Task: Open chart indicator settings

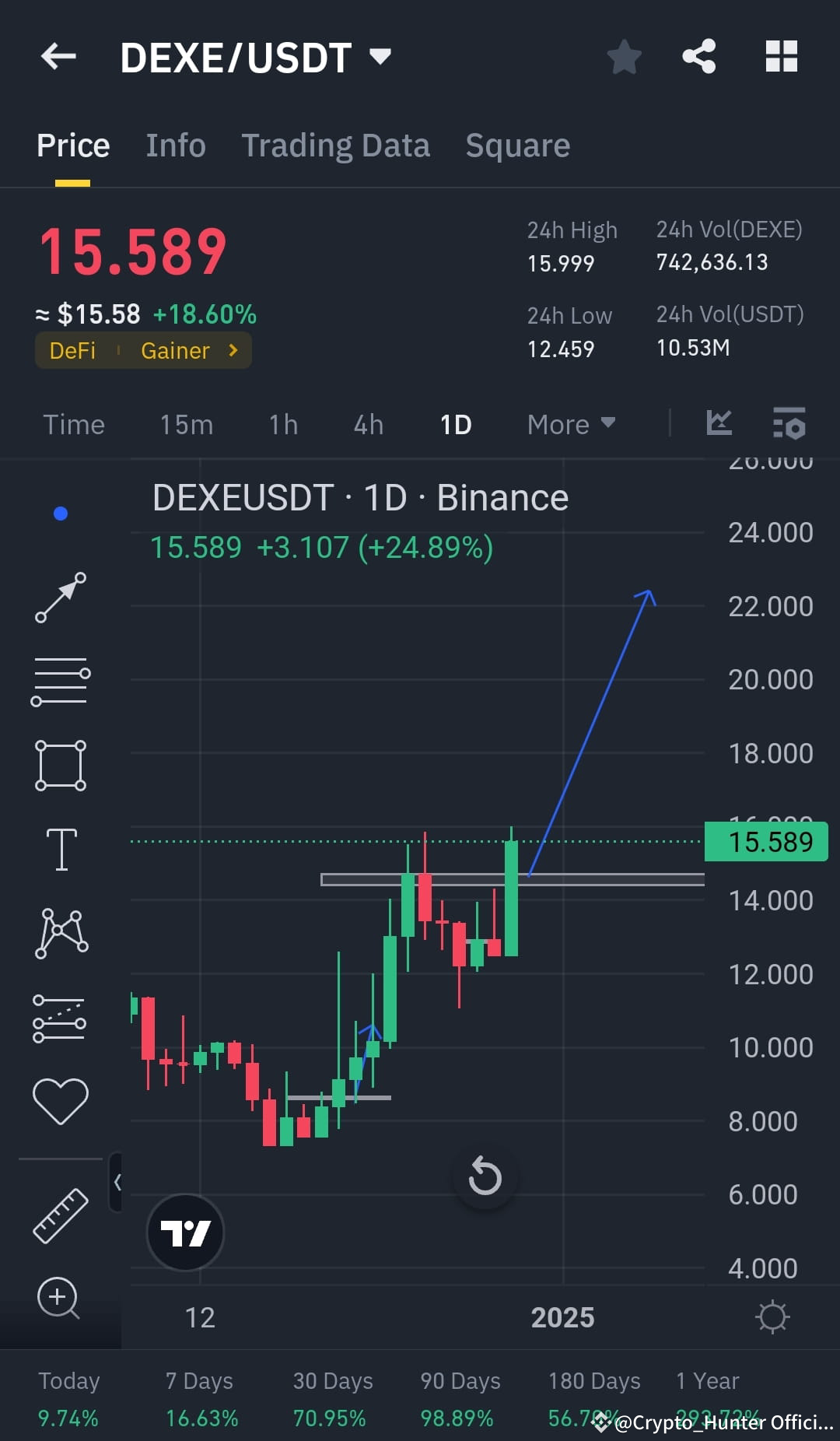Action: coord(789,424)
